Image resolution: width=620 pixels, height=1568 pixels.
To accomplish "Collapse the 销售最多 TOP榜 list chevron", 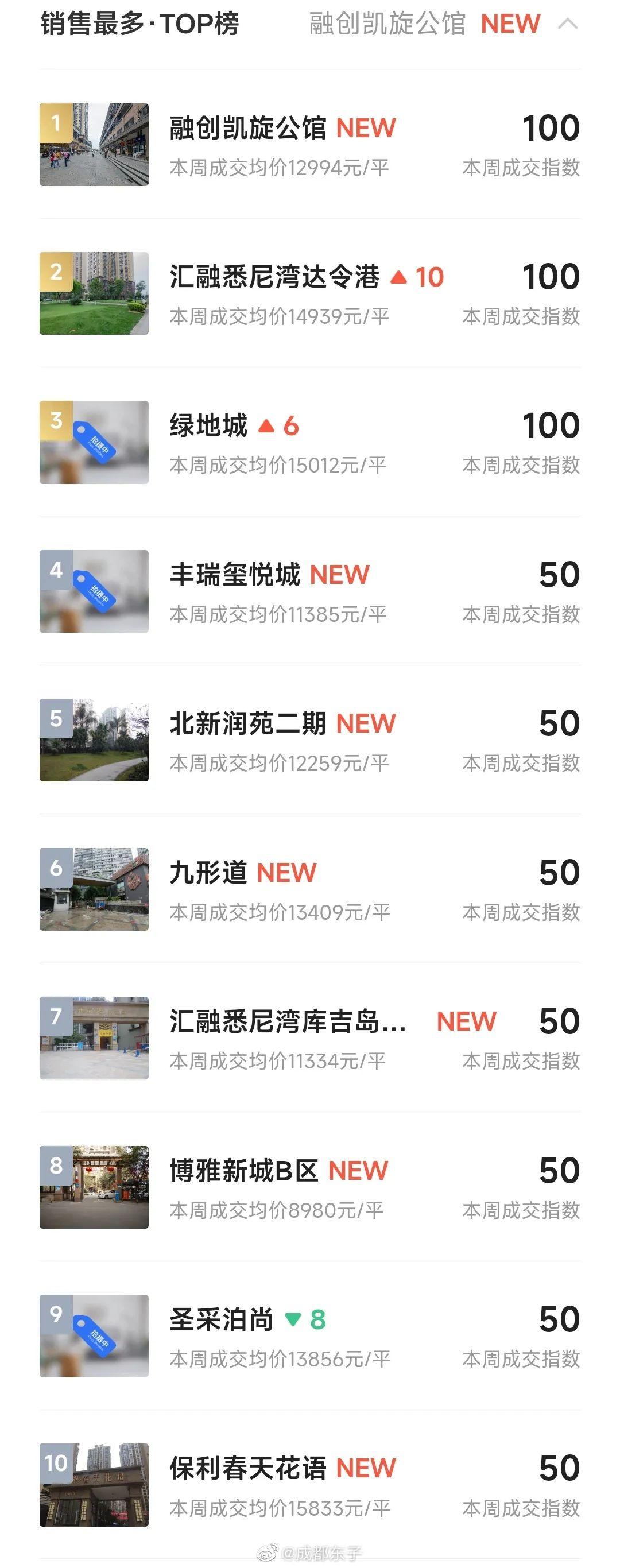I will tap(567, 24).
